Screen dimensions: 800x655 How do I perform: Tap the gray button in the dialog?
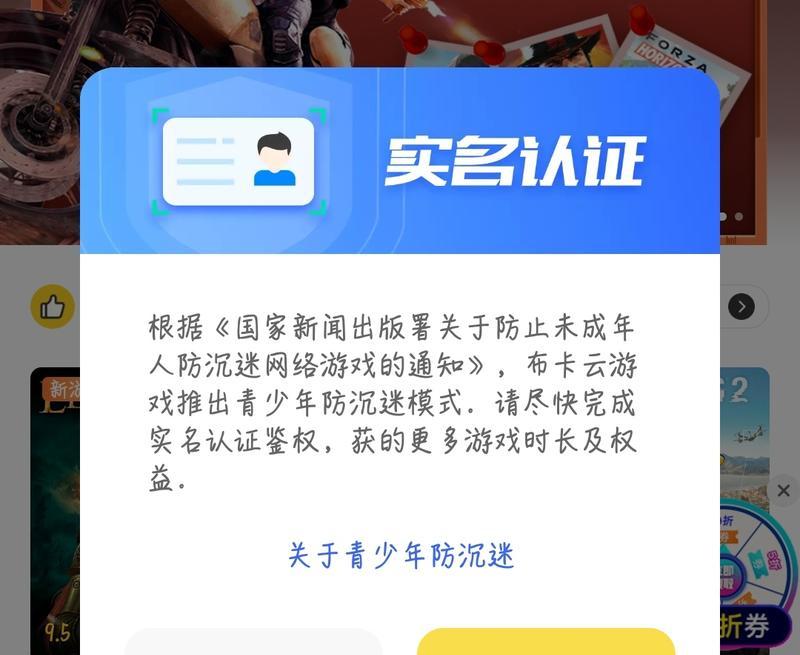coord(253,643)
